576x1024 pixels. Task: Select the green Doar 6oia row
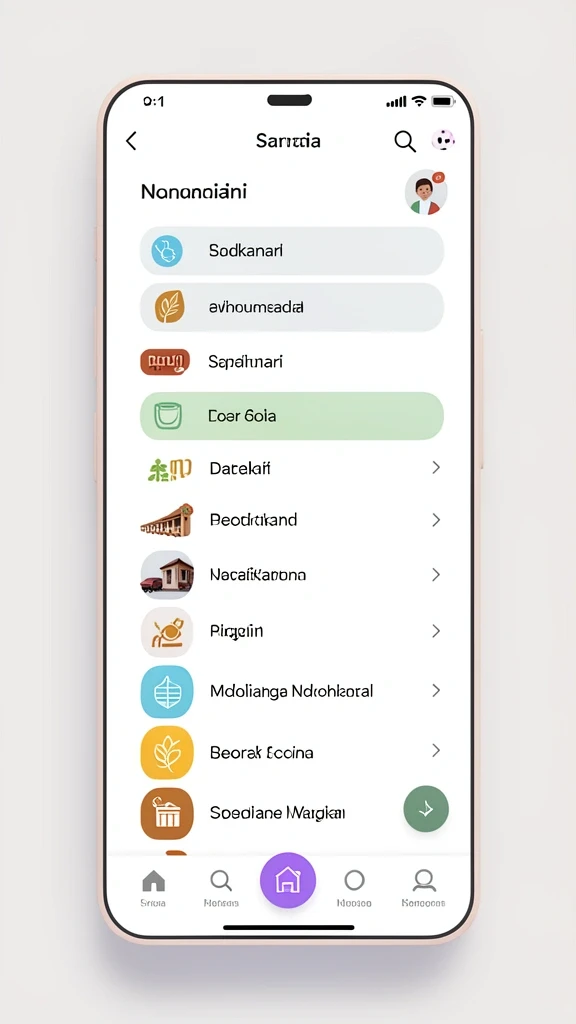[x=292, y=416]
